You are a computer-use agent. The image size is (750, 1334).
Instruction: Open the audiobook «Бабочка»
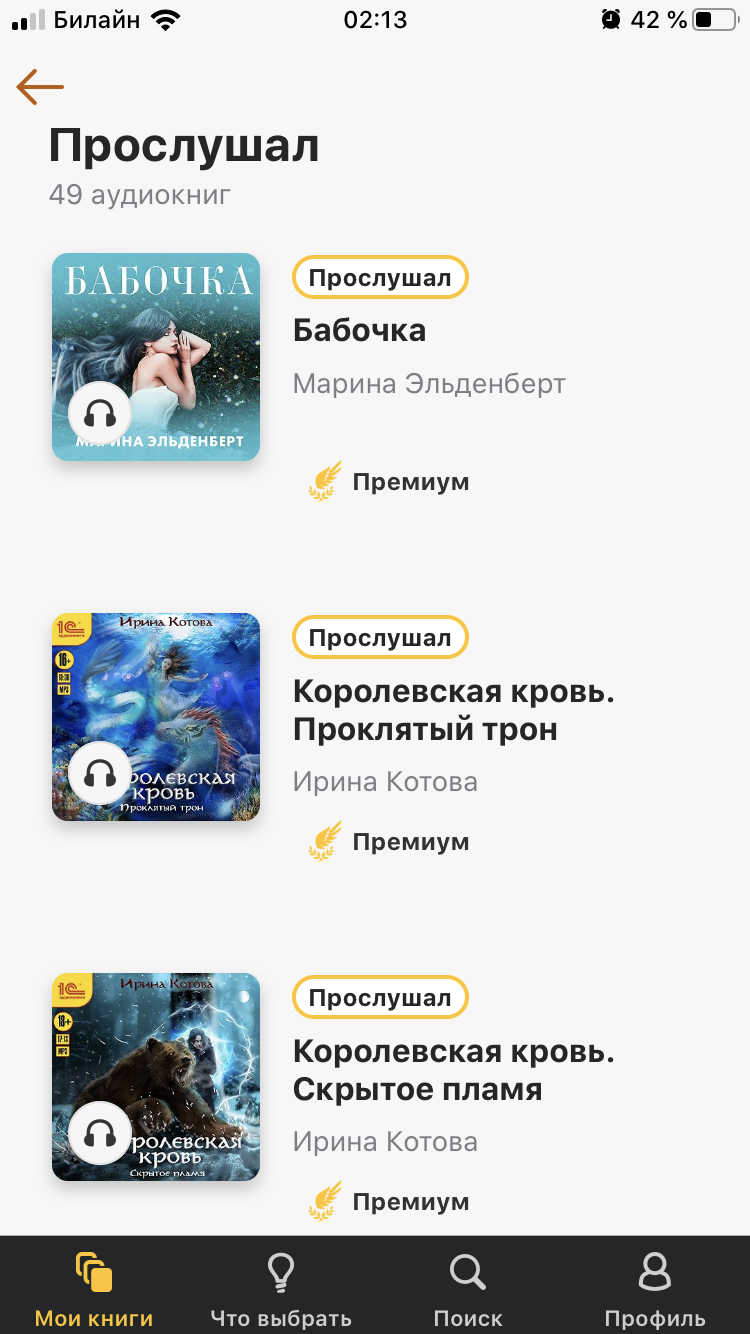point(359,331)
